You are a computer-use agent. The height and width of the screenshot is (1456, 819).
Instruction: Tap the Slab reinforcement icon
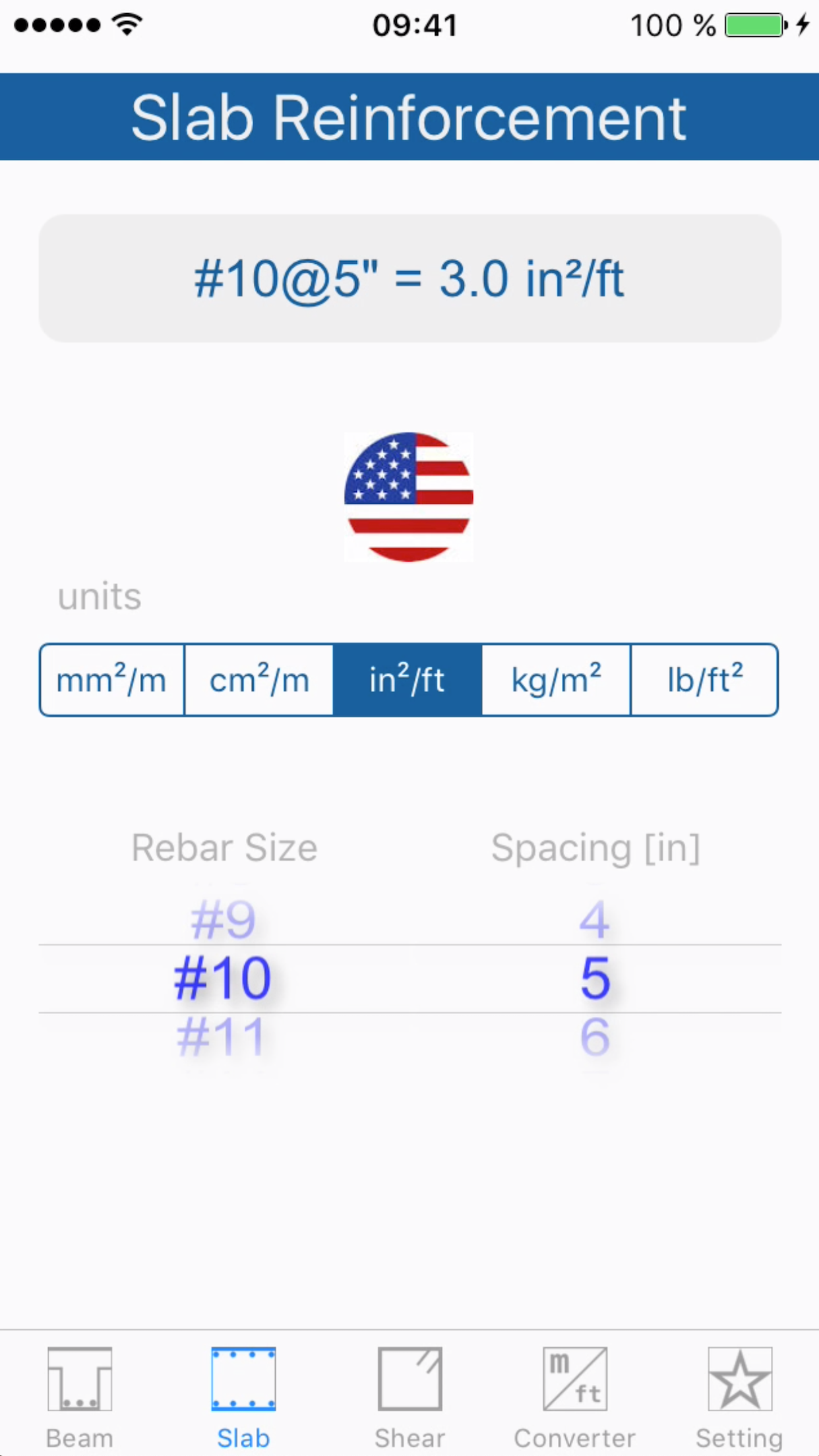coord(244,1378)
